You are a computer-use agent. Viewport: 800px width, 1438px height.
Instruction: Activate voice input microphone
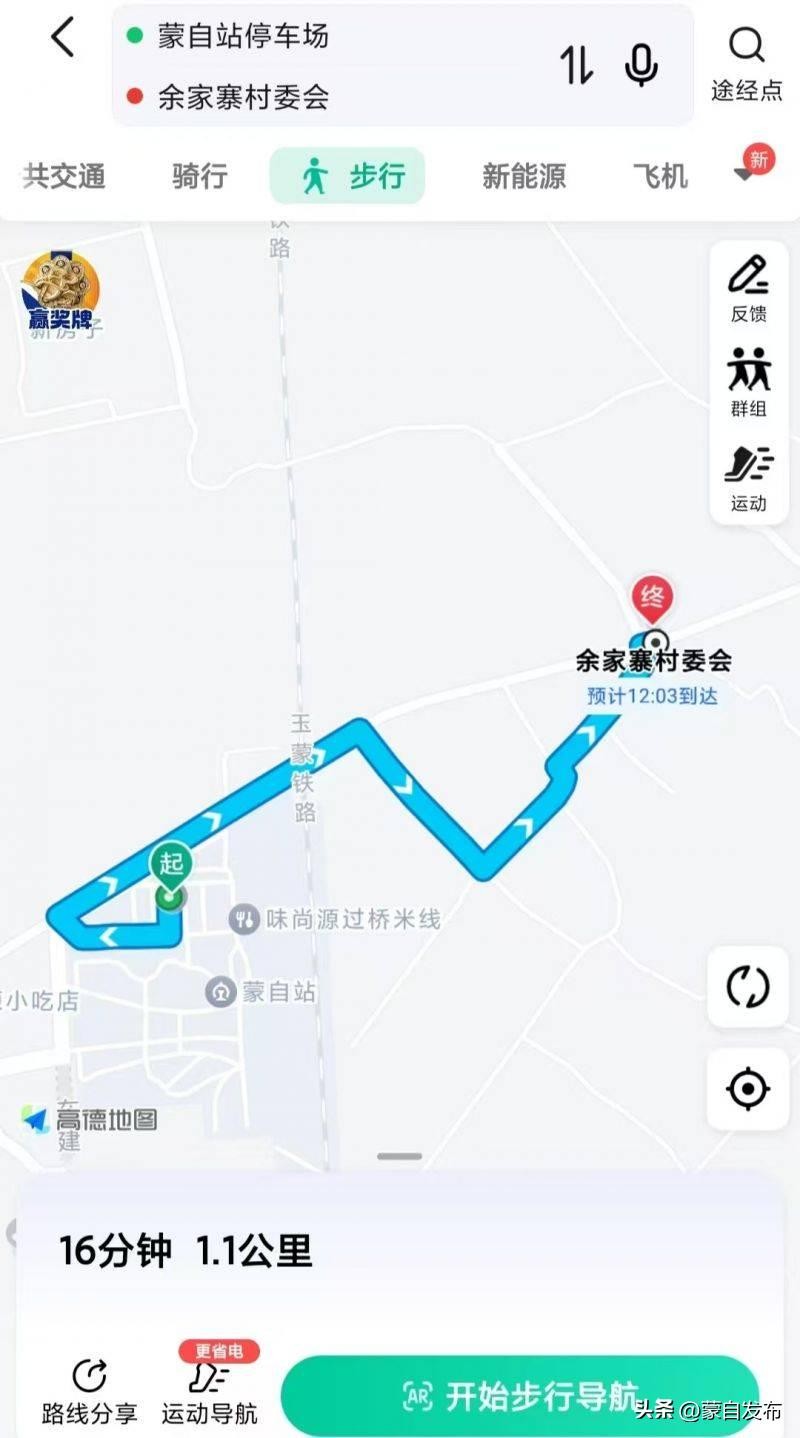pyautogui.click(x=641, y=65)
